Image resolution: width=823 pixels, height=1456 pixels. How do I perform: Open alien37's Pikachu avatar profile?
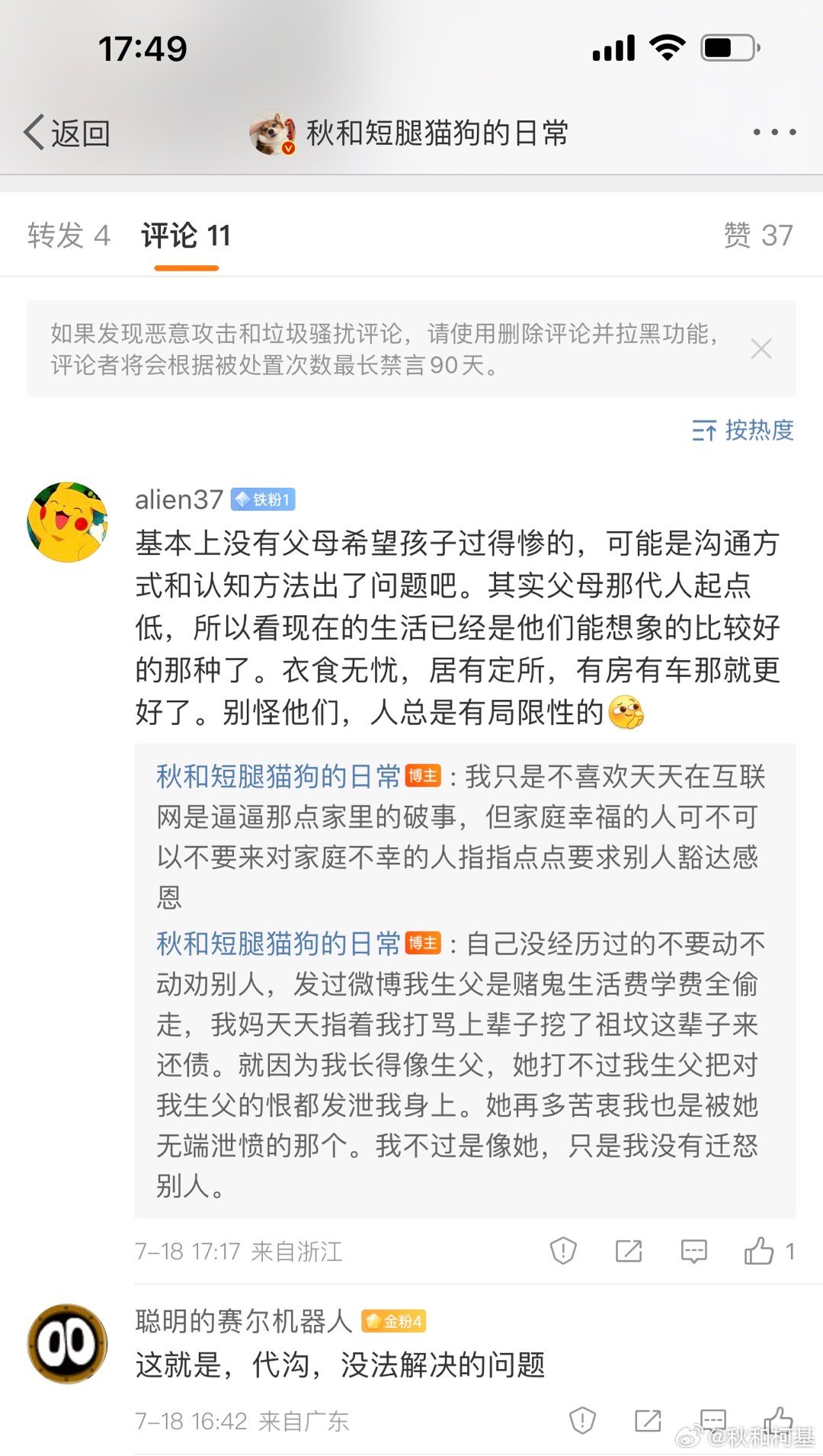[67, 522]
